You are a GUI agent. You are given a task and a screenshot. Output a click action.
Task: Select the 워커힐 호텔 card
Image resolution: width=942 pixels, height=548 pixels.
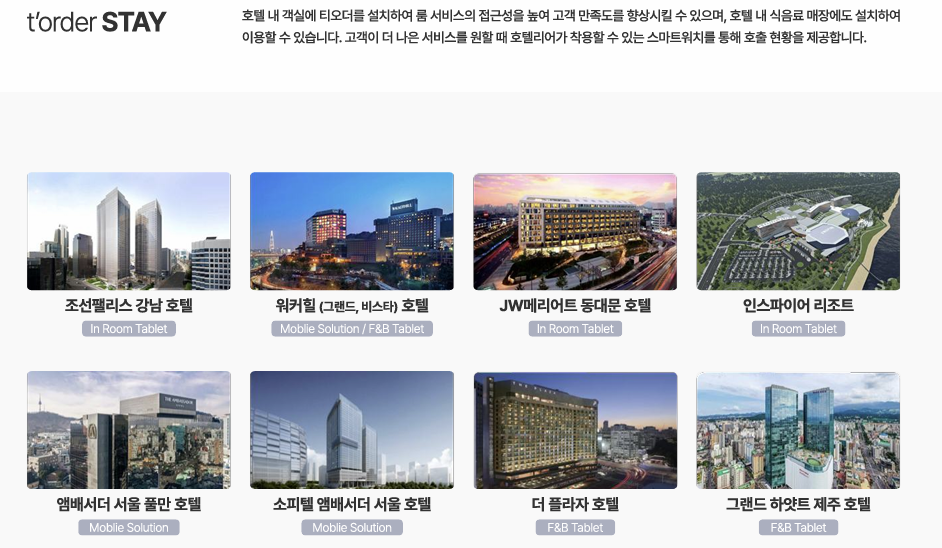tap(351, 231)
